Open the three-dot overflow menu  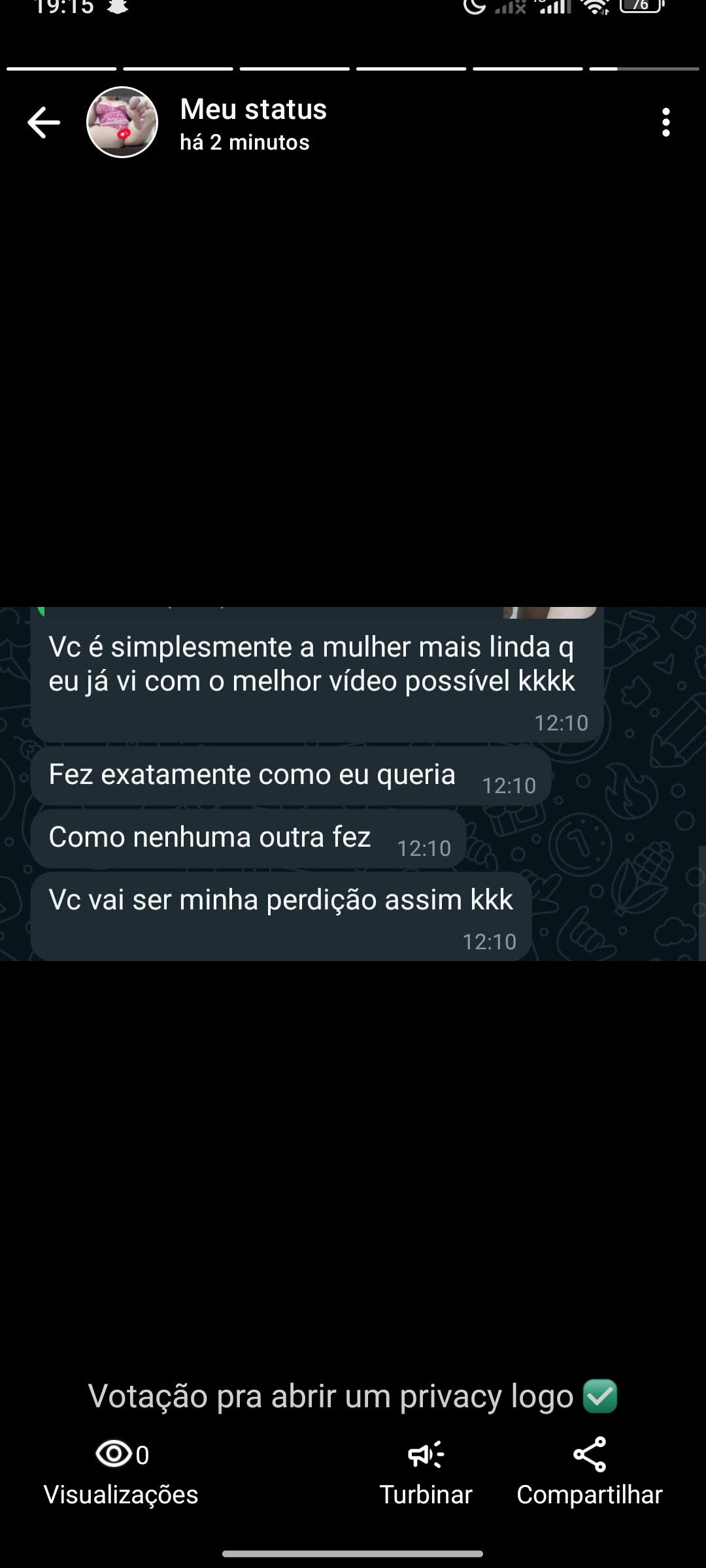click(665, 123)
